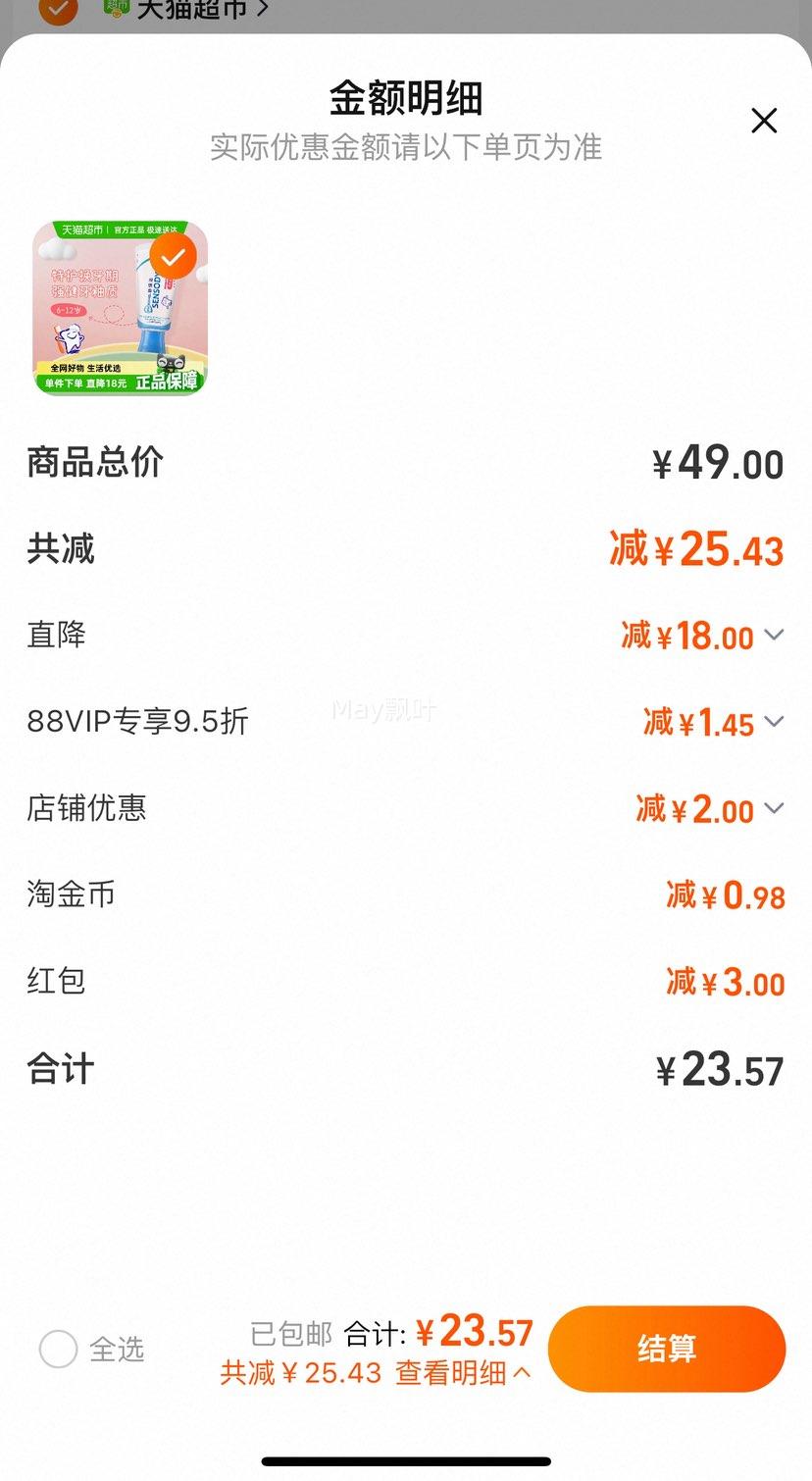Viewport: 812px width, 1481px height.
Task: Collapse details via 查看明细 link
Action: tap(463, 1373)
